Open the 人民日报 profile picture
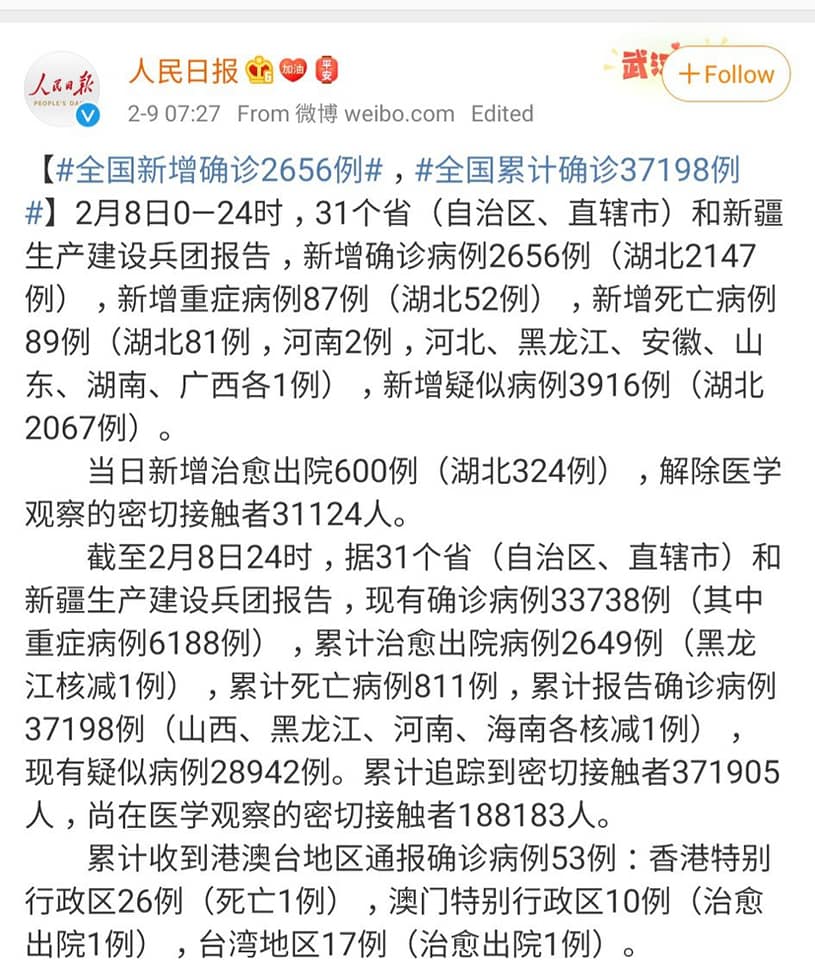This screenshot has height=960, width=815. click(63, 88)
